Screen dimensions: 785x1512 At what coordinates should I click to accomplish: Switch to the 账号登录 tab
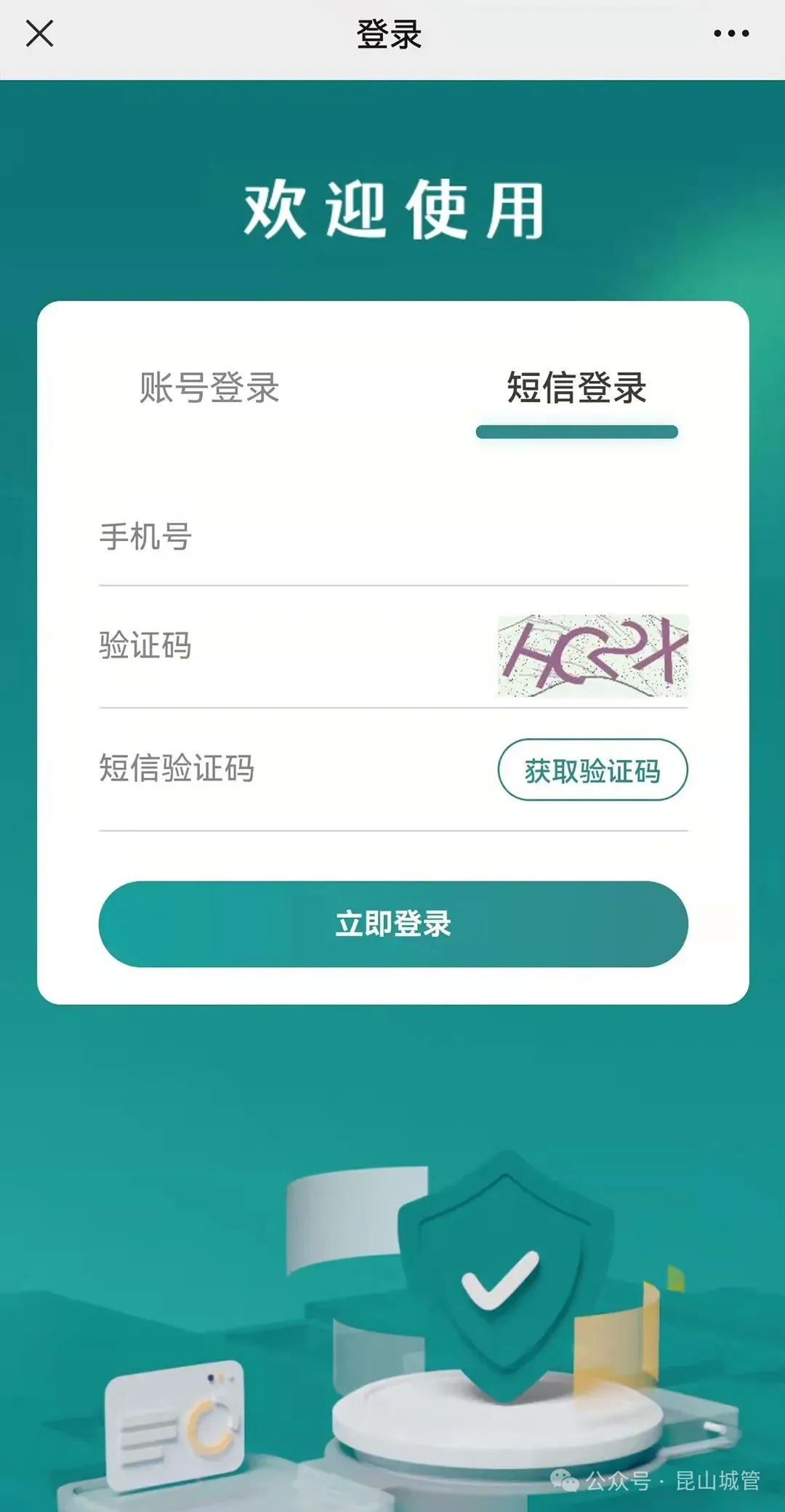(209, 388)
